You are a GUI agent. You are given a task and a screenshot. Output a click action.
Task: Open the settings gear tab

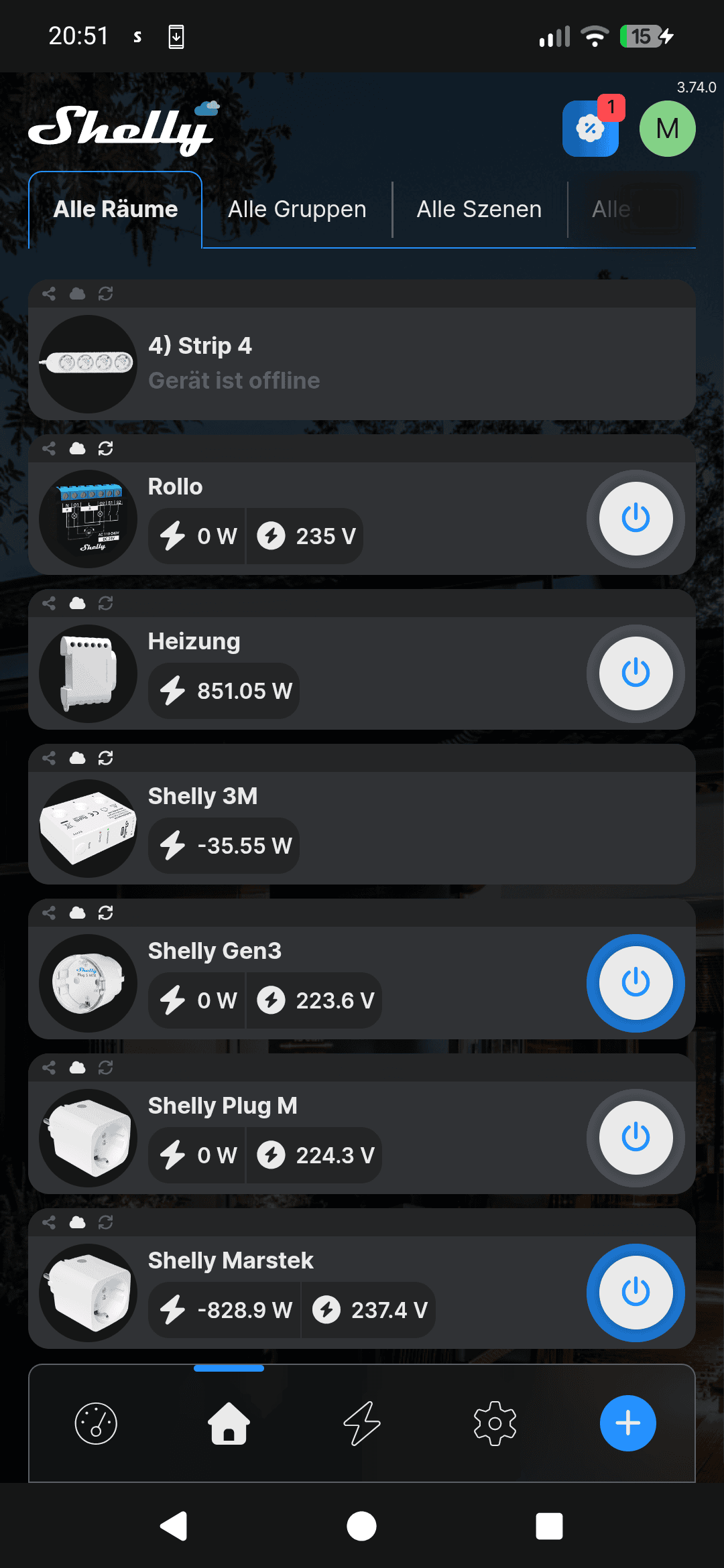coord(495,1423)
